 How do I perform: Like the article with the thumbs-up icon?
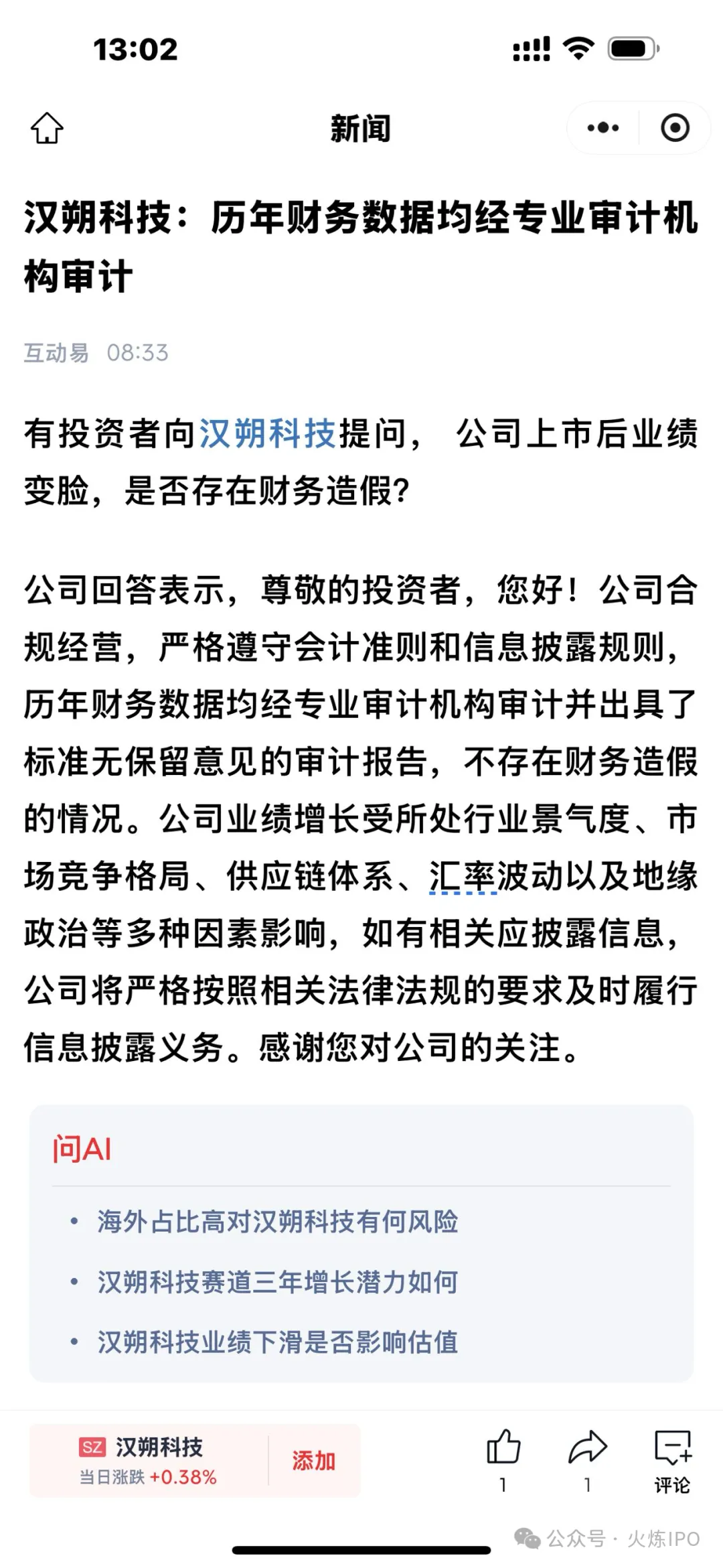click(503, 1445)
